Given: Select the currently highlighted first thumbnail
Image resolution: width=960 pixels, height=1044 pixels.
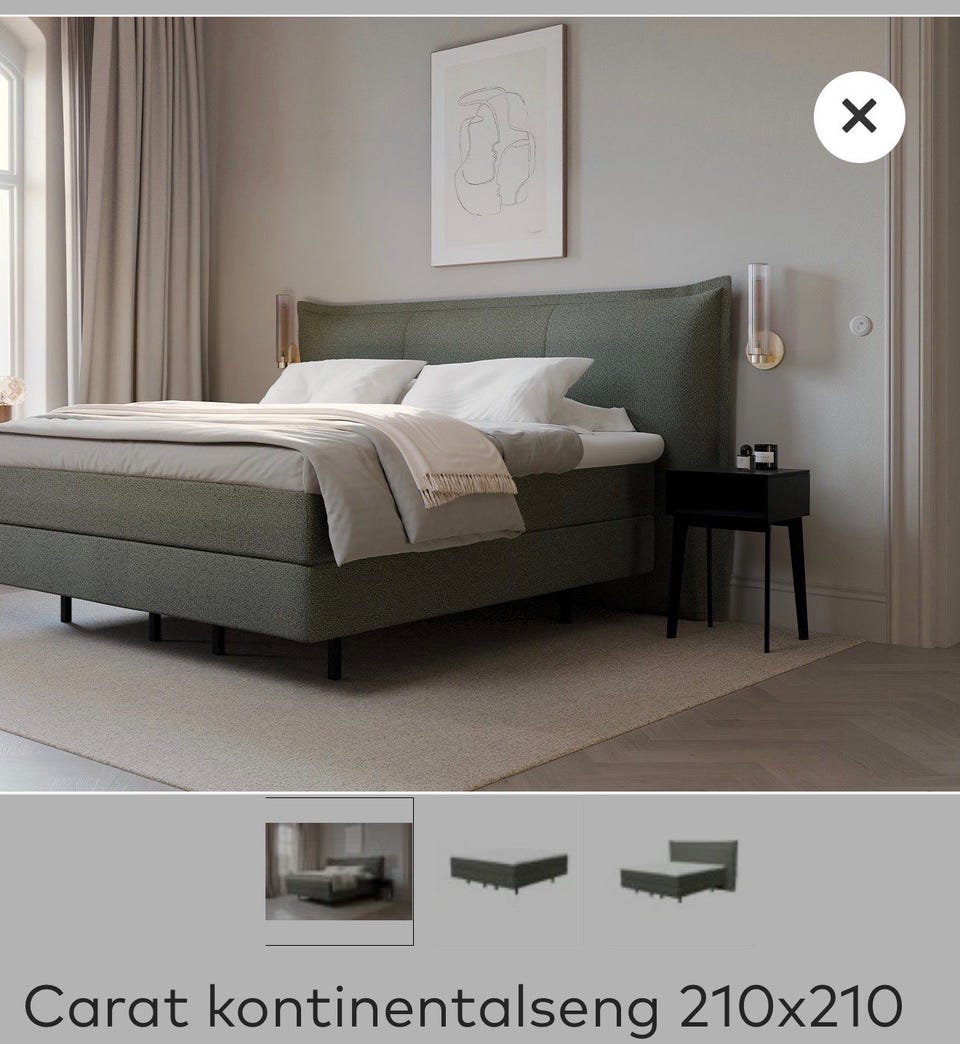Looking at the screenshot, I should tap(337, 870).
